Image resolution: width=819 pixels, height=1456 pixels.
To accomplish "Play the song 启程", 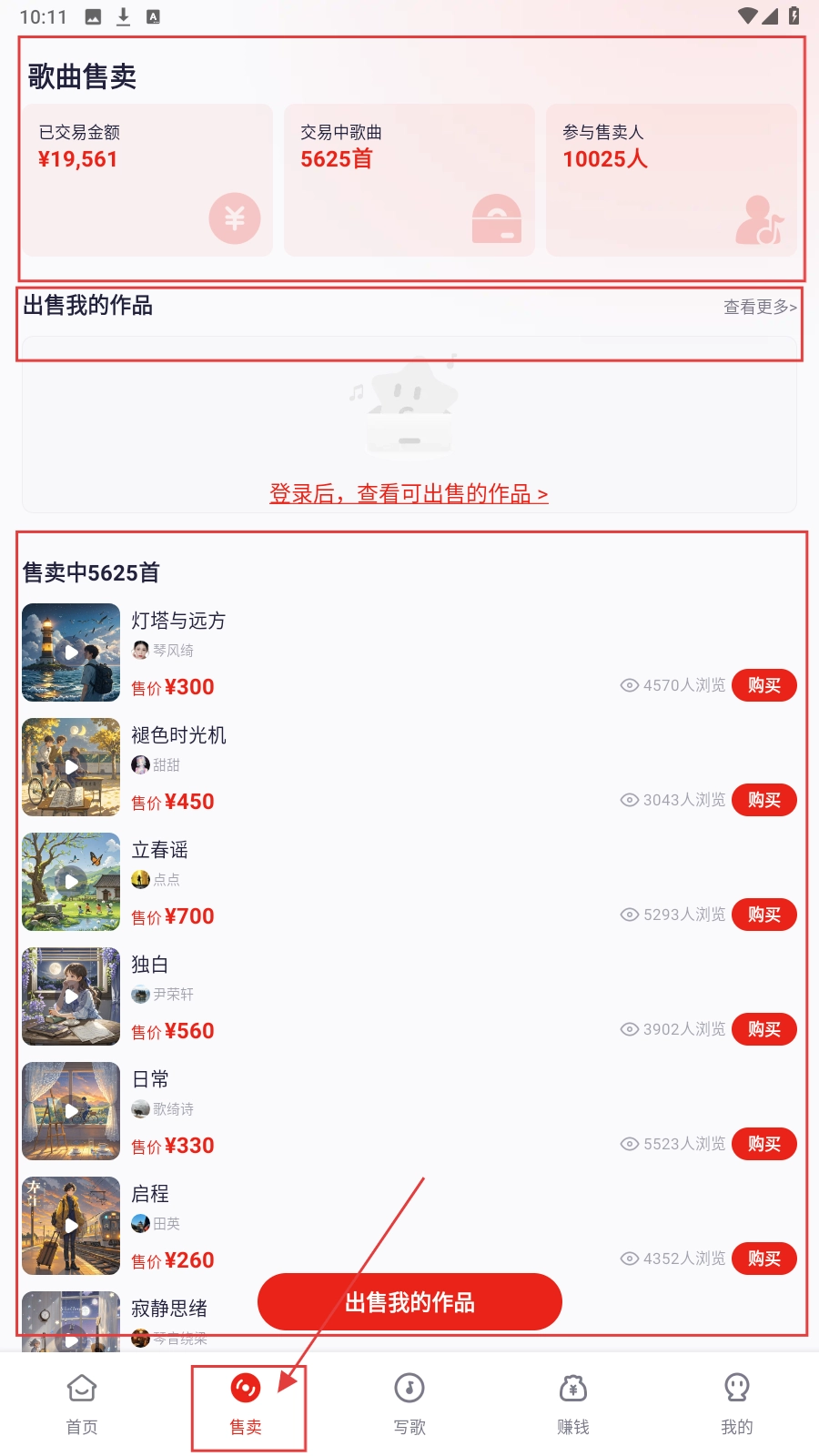I will point(71,1226).
